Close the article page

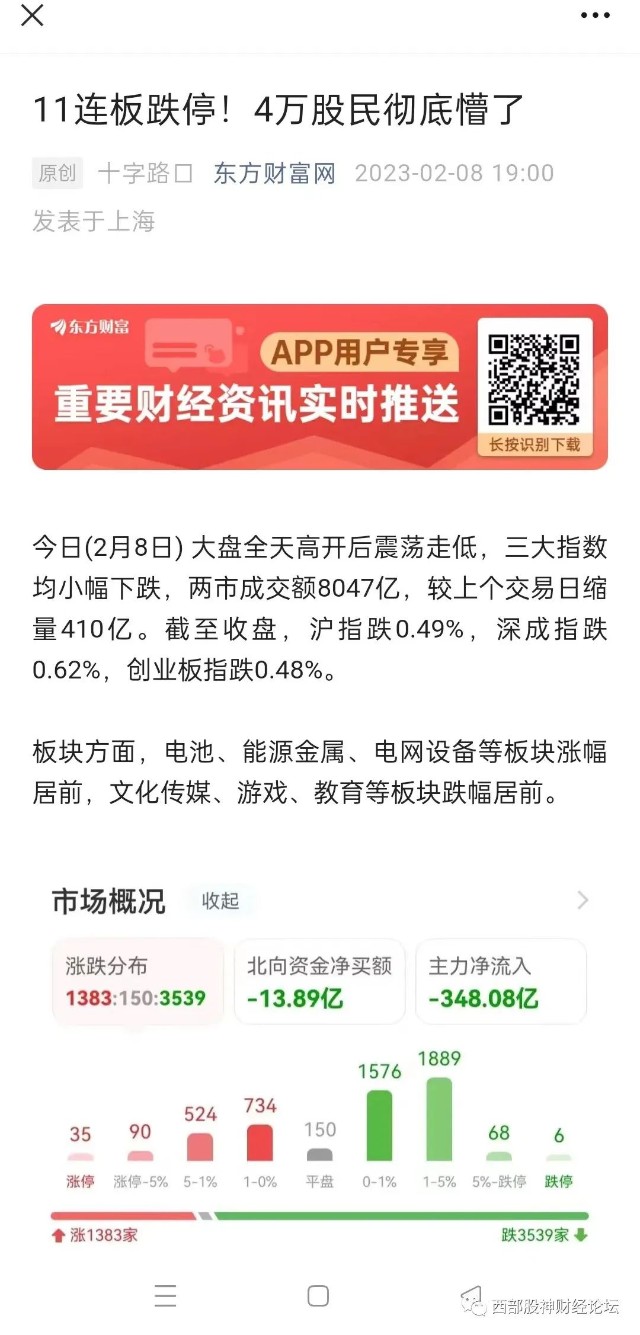[x=32, y=16]
